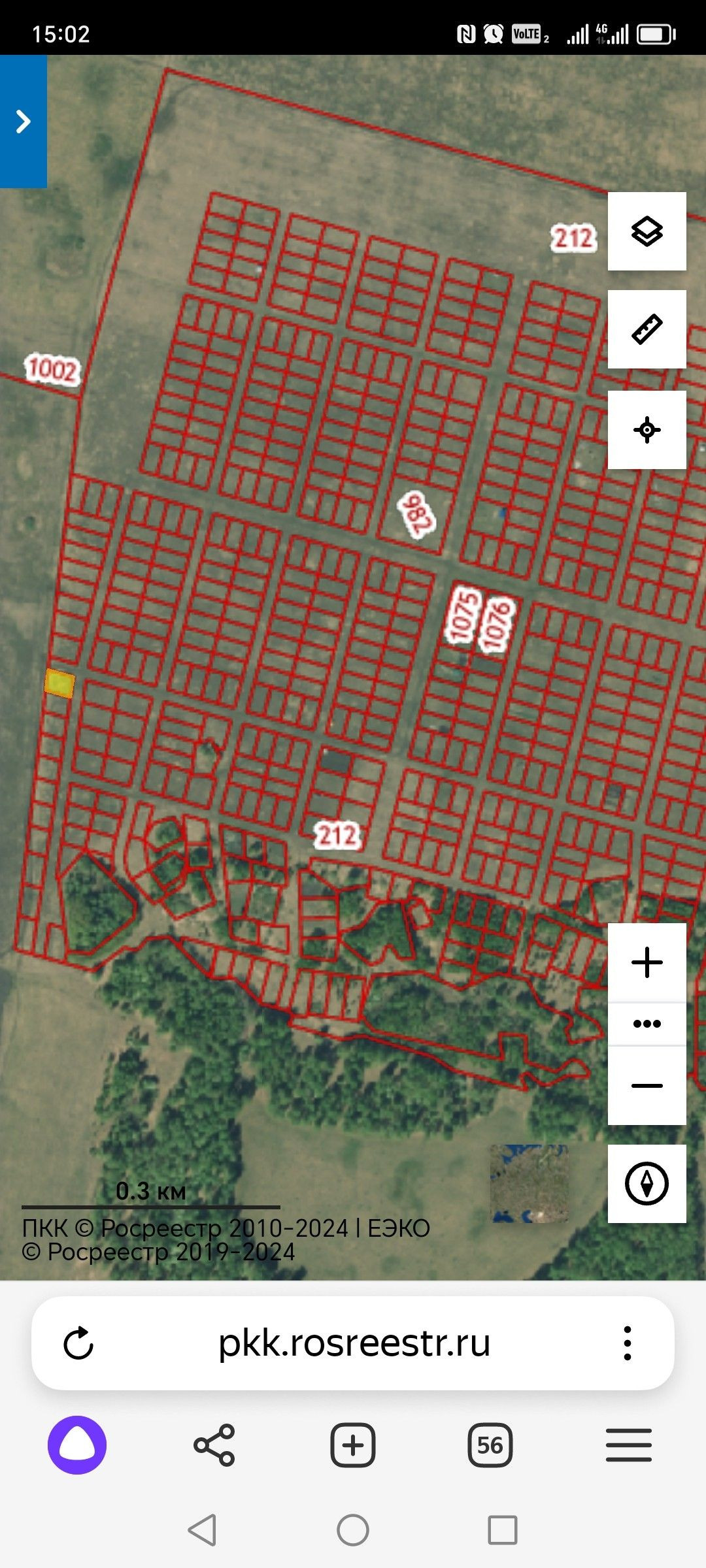This screenshot has width=706, height=1568.
Task: Open the 56 tabs switcher
Action: 490,1445
